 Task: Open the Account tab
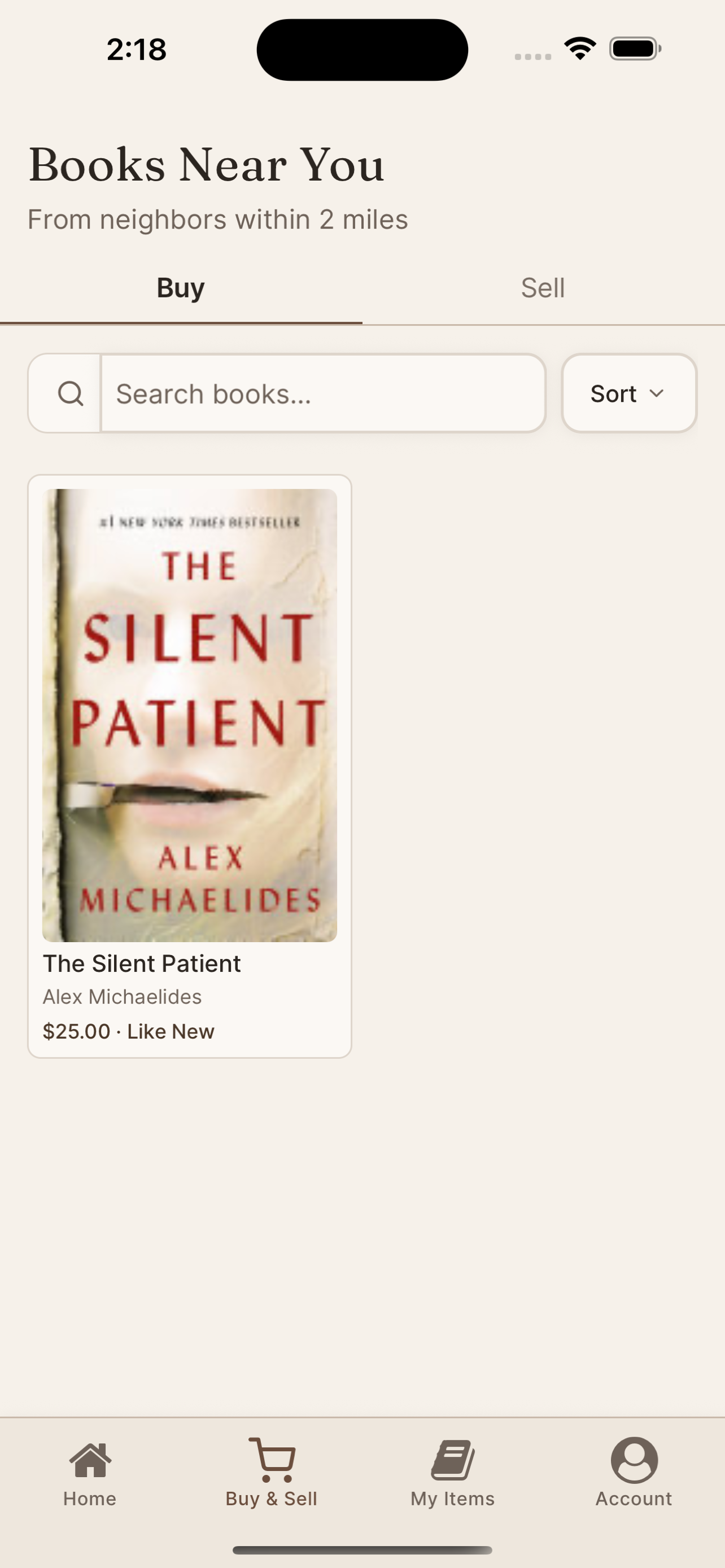pyautogui.click(x=634, y=1472)
